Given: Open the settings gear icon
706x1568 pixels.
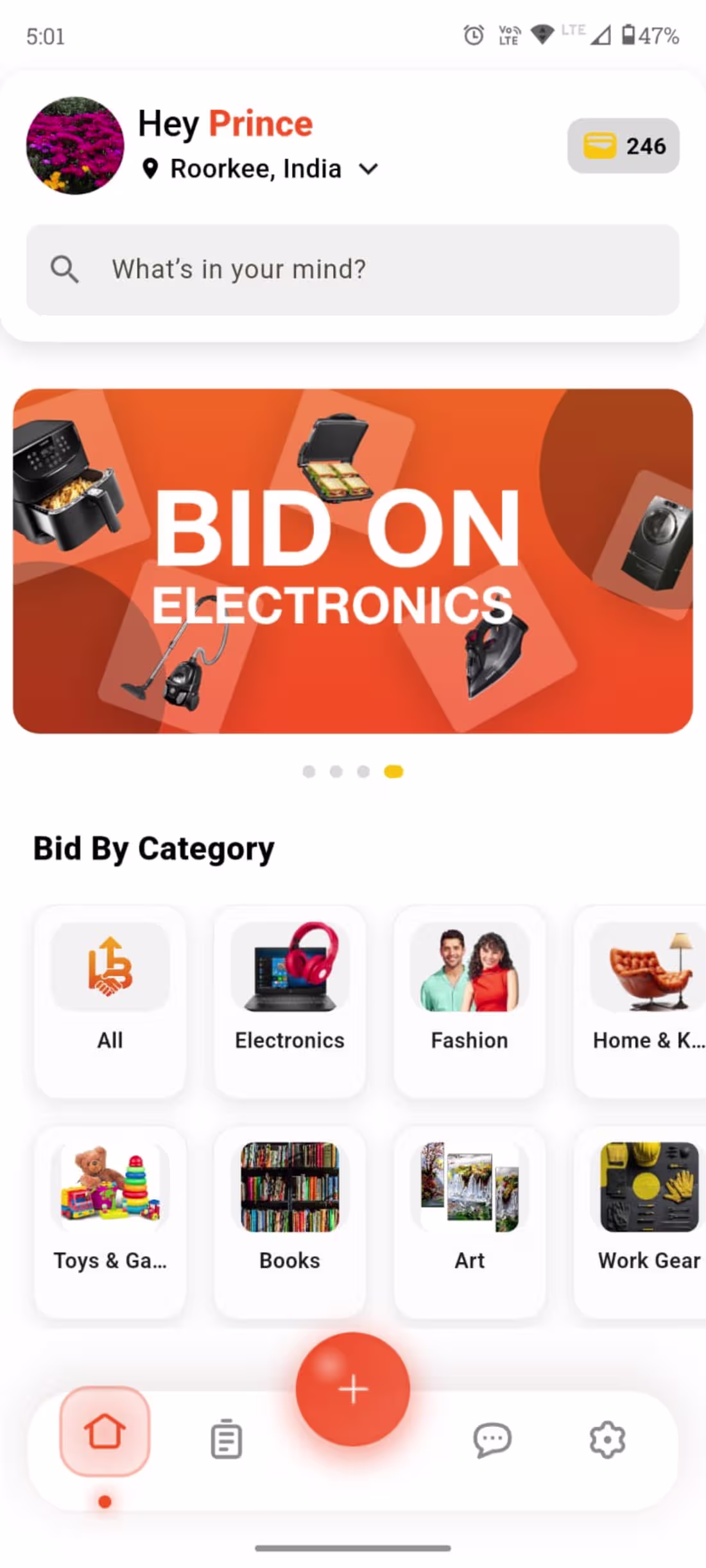Looking at the screenshot, I should (x=608, y=1439).
